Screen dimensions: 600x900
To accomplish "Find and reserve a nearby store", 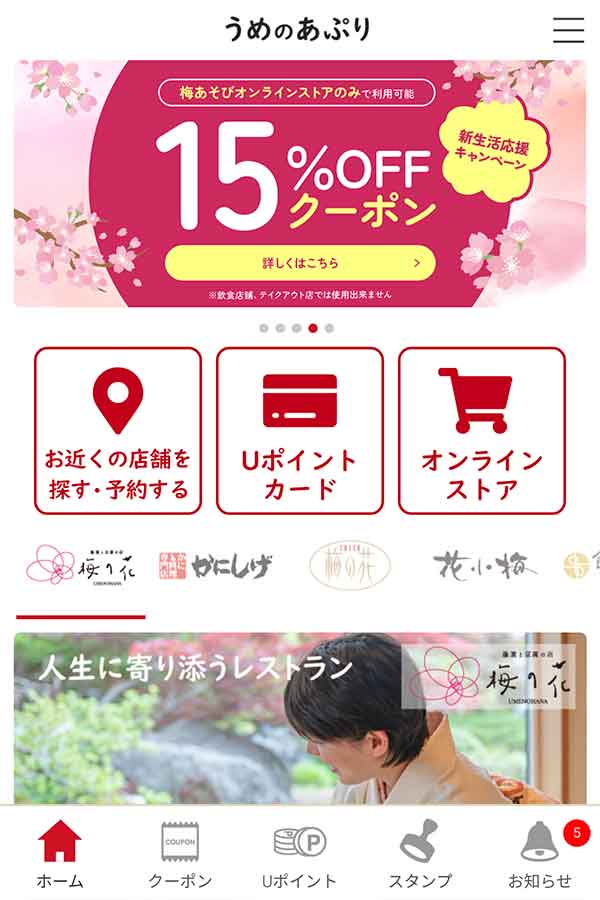I will tap(118, 431).
